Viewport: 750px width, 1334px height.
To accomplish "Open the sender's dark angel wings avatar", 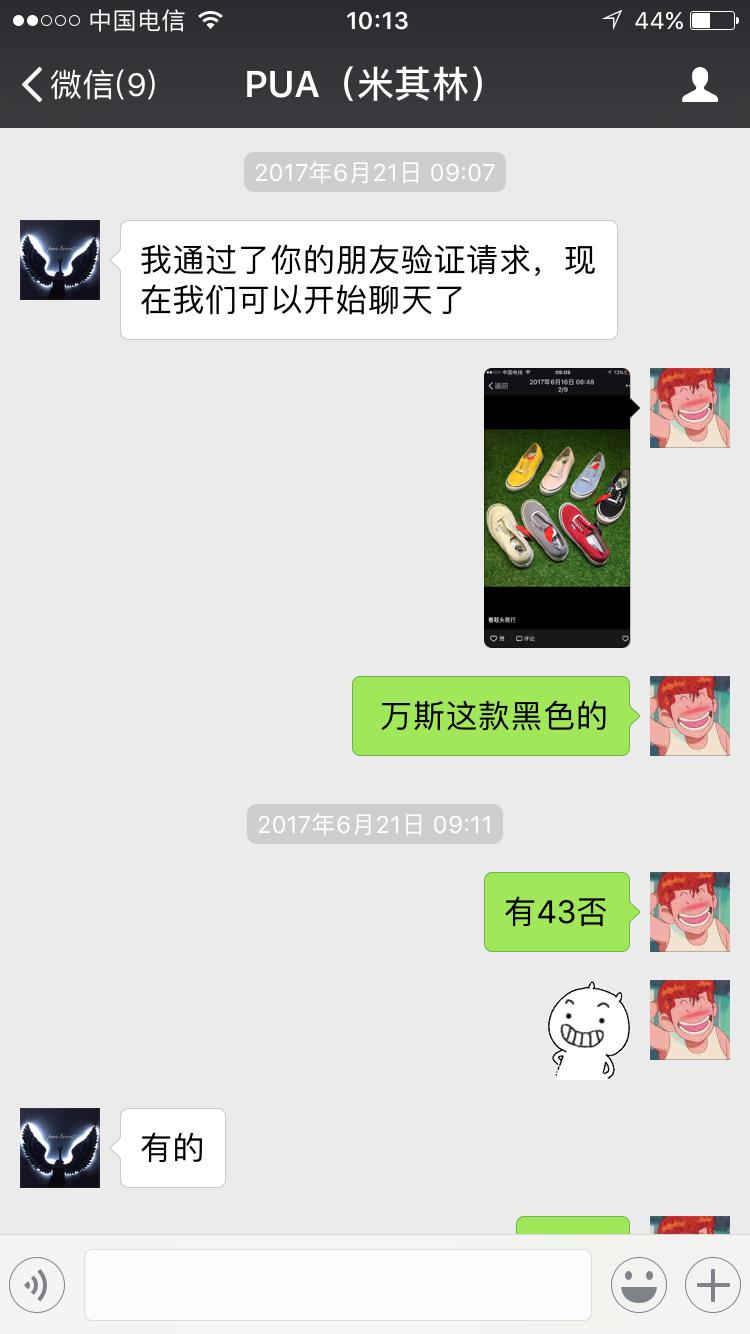I will point(59,259).
